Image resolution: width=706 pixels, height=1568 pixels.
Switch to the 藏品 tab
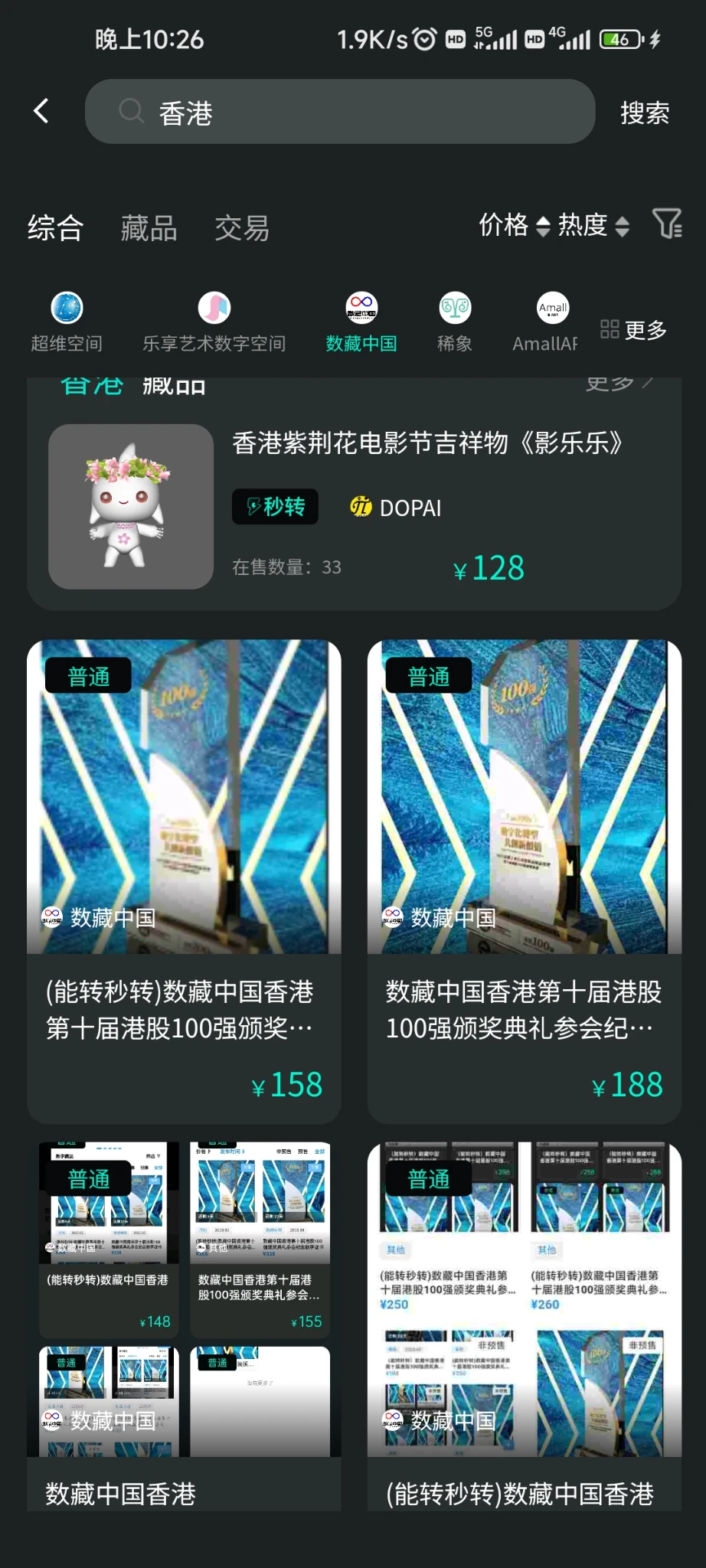[x=149, y=228]
